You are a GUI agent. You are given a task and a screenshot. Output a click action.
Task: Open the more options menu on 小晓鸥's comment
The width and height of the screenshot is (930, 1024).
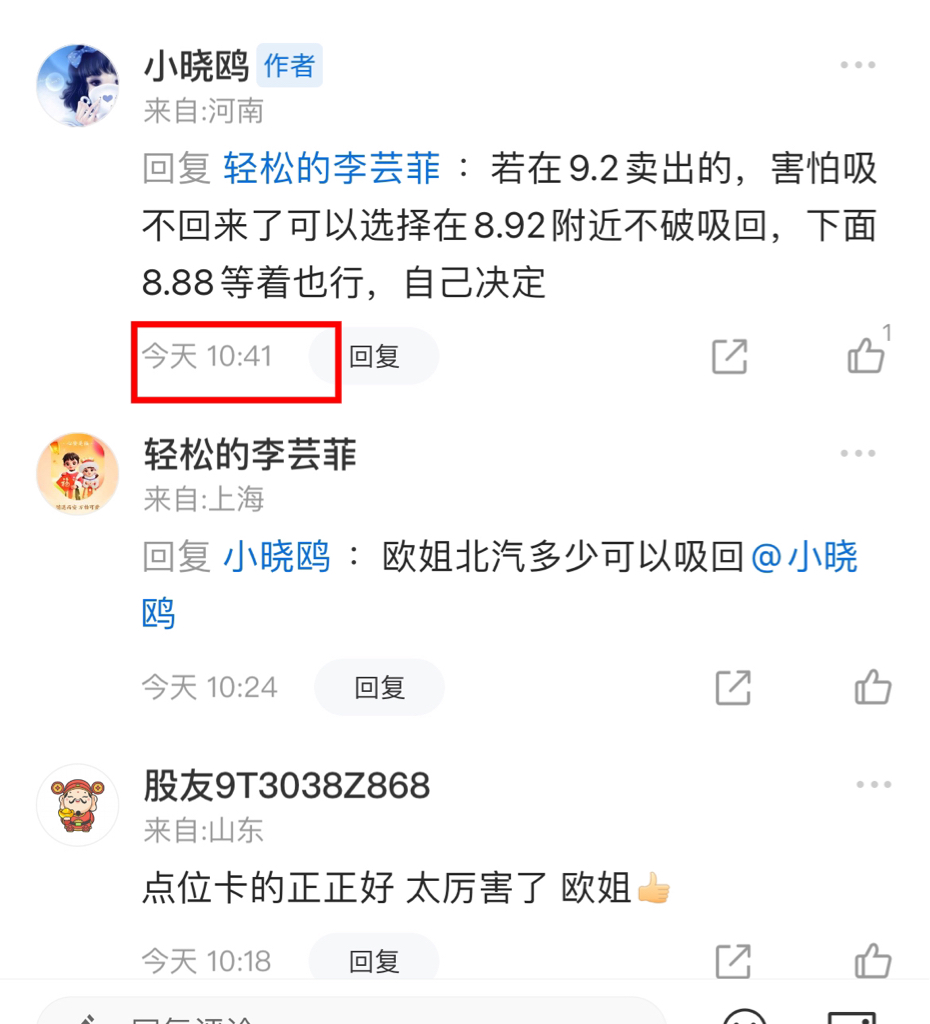[858, 64]
